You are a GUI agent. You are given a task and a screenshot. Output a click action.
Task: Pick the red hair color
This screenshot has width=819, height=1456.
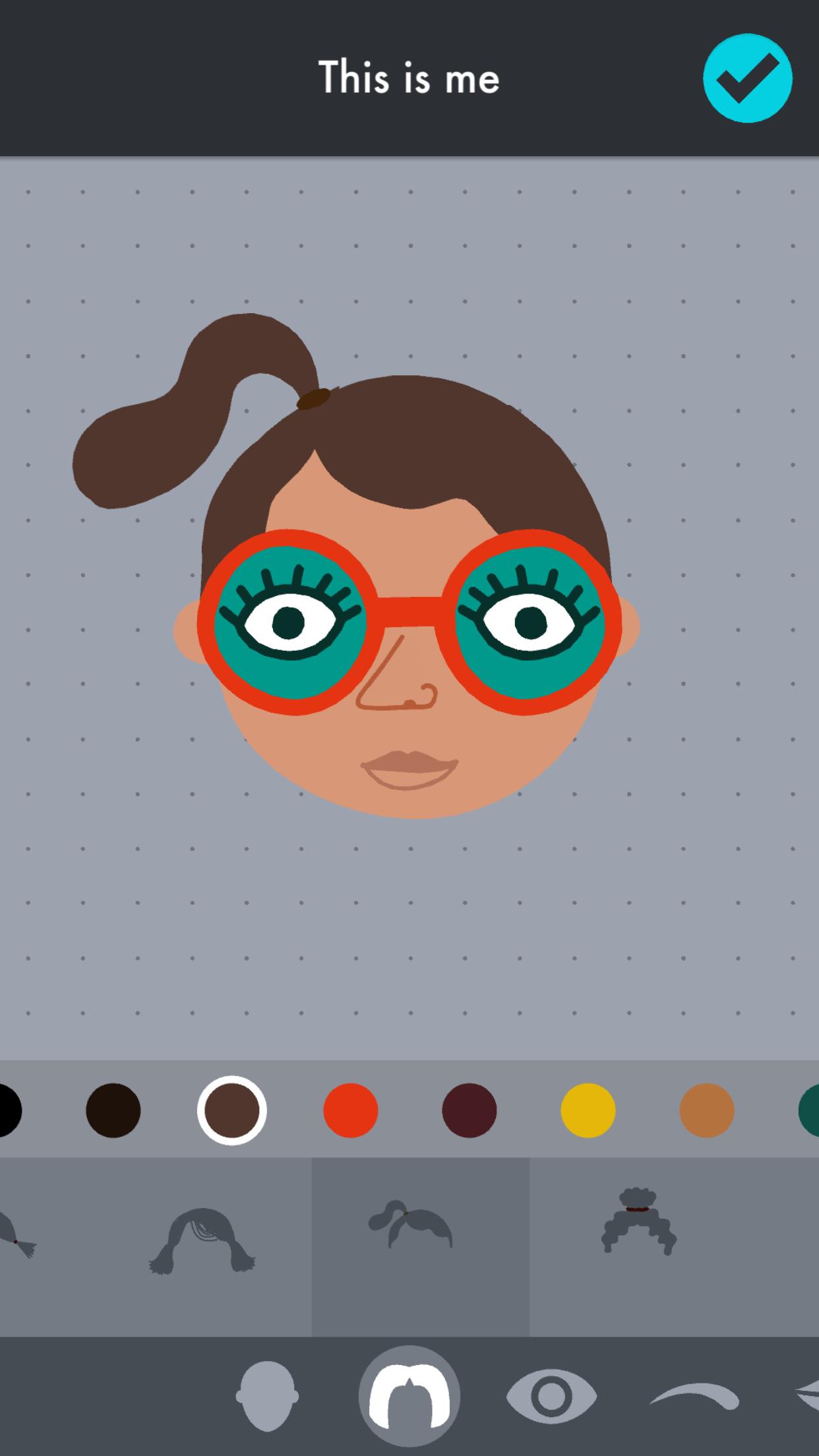pyautogui.click(x=351, y=1110)
